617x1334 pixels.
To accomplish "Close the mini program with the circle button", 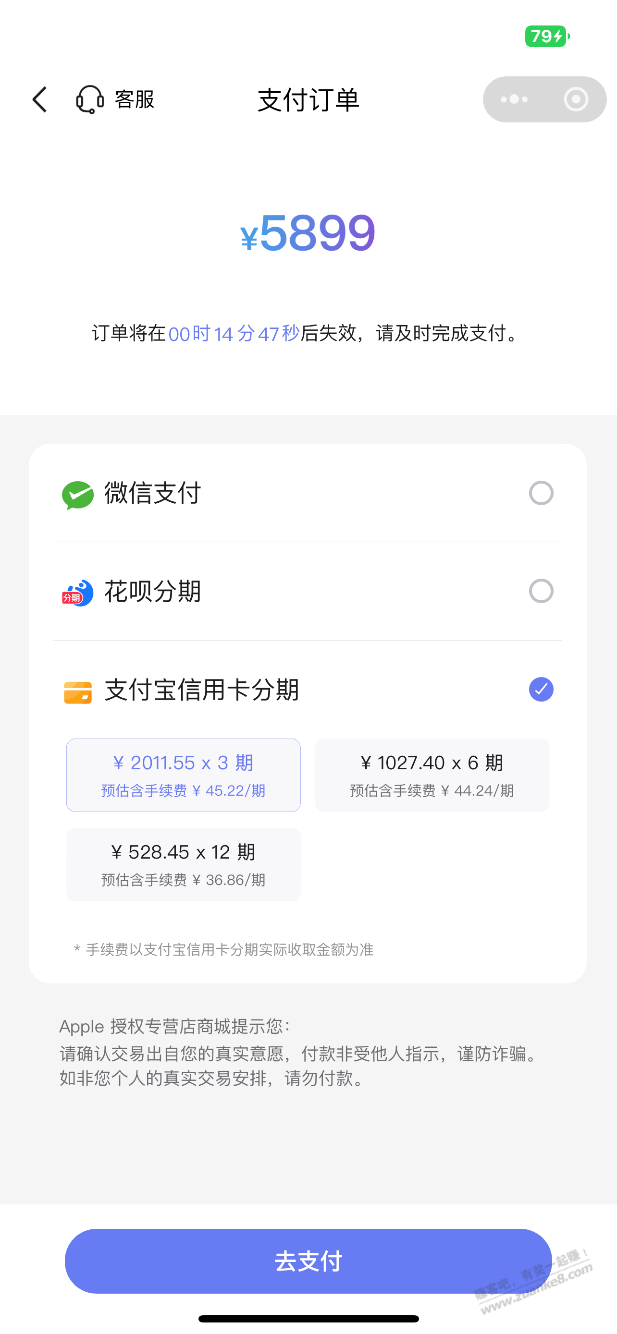I will coord(576,100).
